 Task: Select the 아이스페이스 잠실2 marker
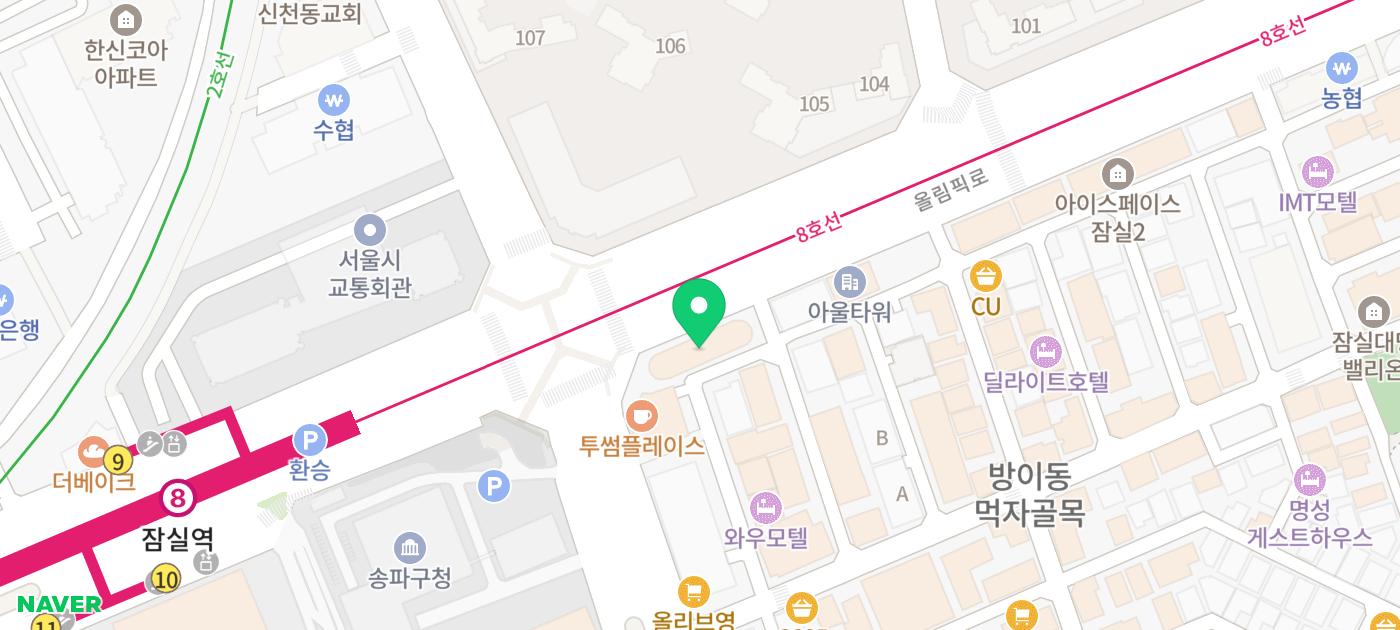[1117, 174]
